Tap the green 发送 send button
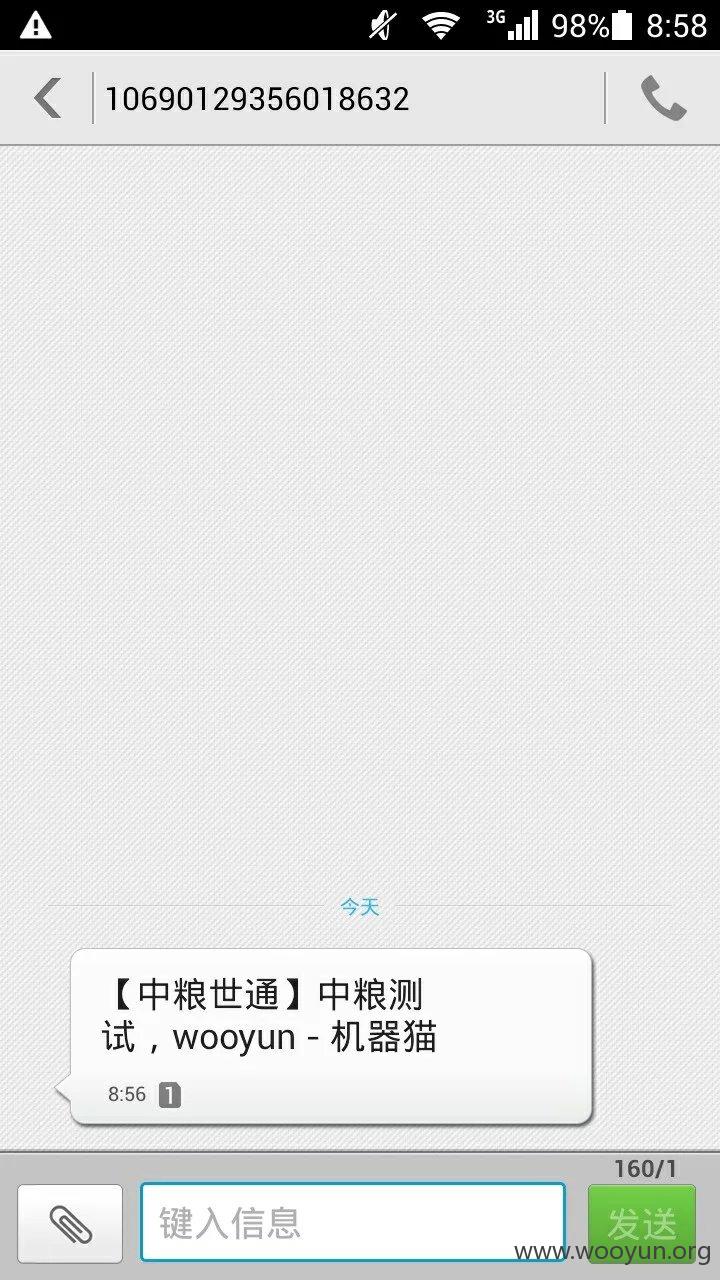The image size is (720, 1280). click(x=642, y=1223)
